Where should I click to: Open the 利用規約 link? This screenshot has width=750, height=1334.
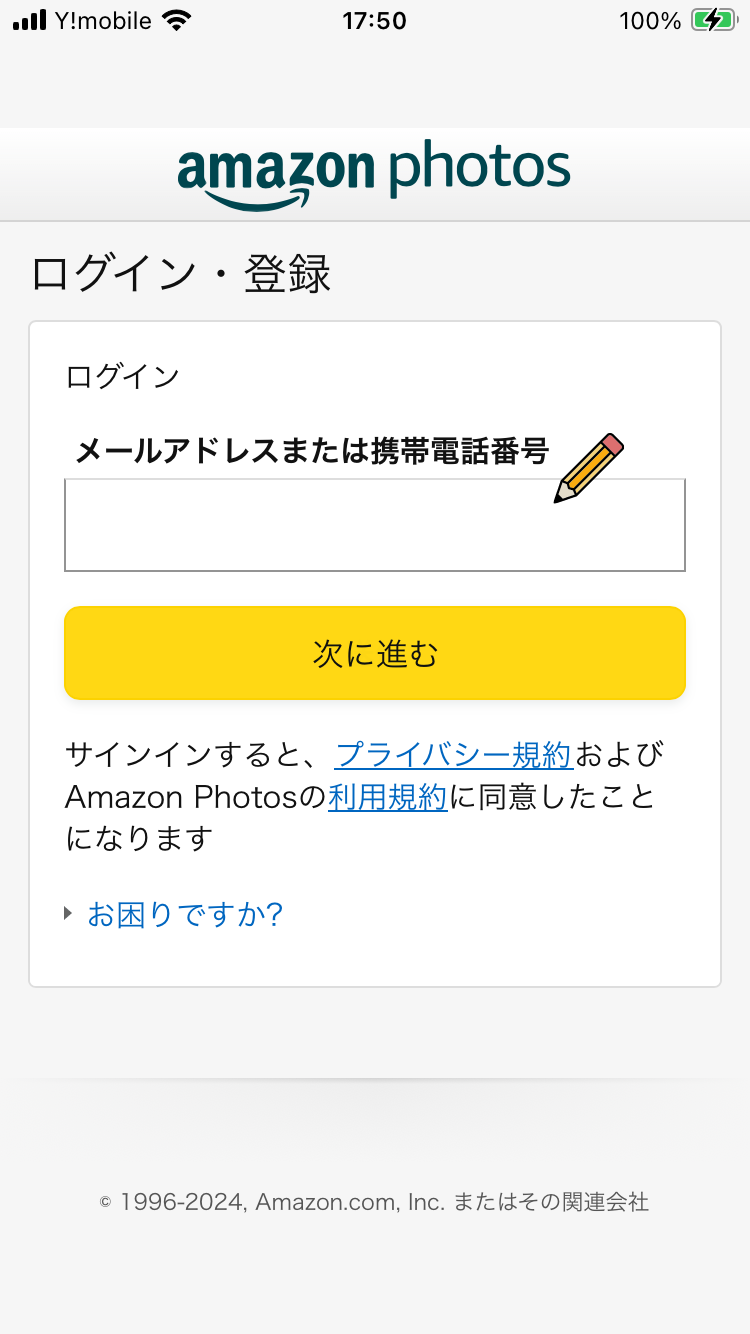(387, 797)
